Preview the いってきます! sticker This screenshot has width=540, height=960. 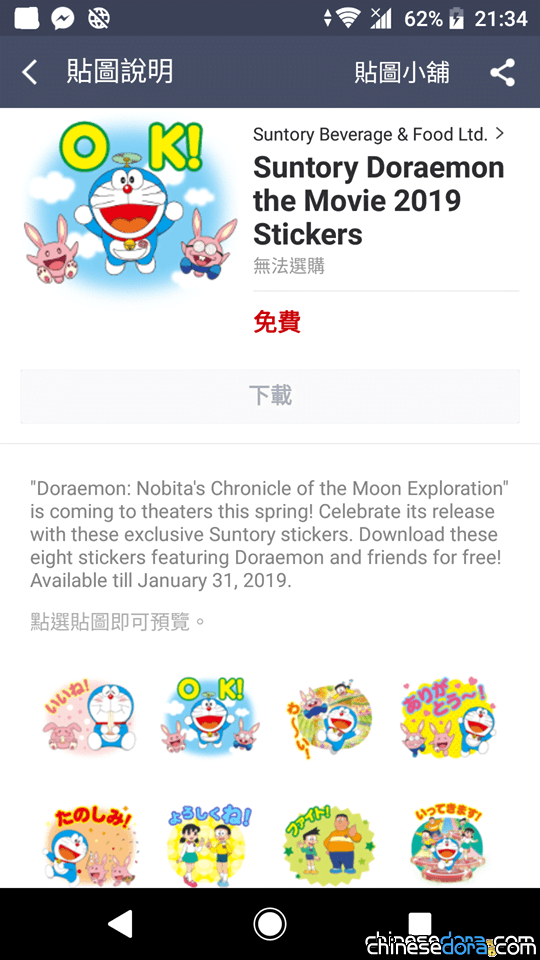[449, 846]
